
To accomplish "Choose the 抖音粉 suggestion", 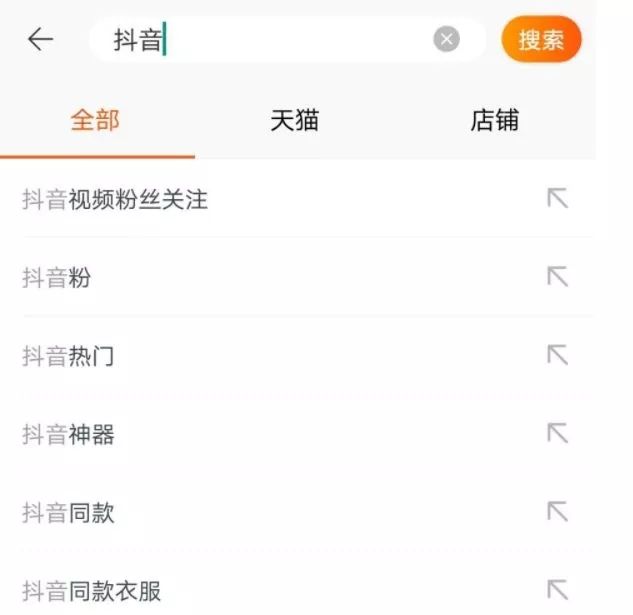I will coord(57,278).
